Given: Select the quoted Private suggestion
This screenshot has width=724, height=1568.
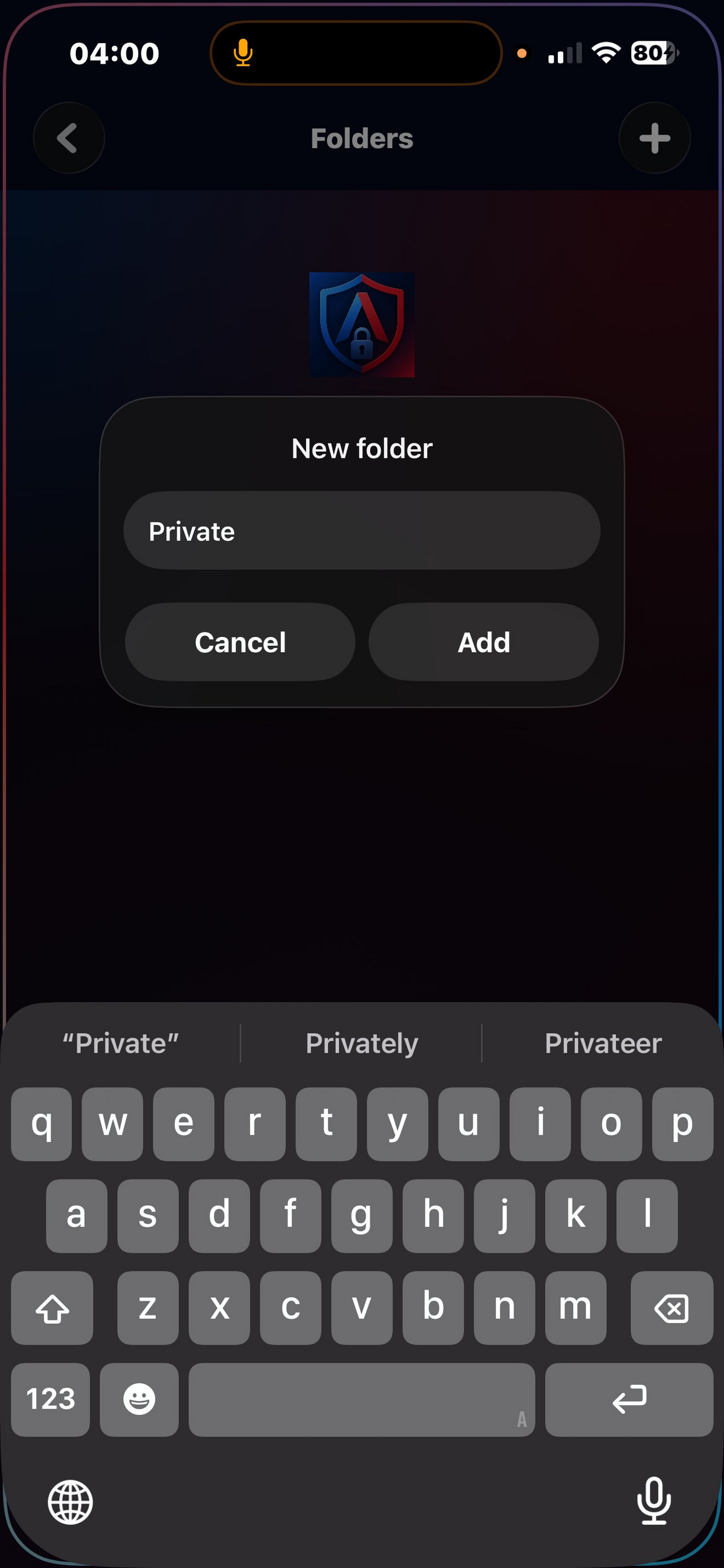Looking at the screenshot, I should click(121, 1042).
